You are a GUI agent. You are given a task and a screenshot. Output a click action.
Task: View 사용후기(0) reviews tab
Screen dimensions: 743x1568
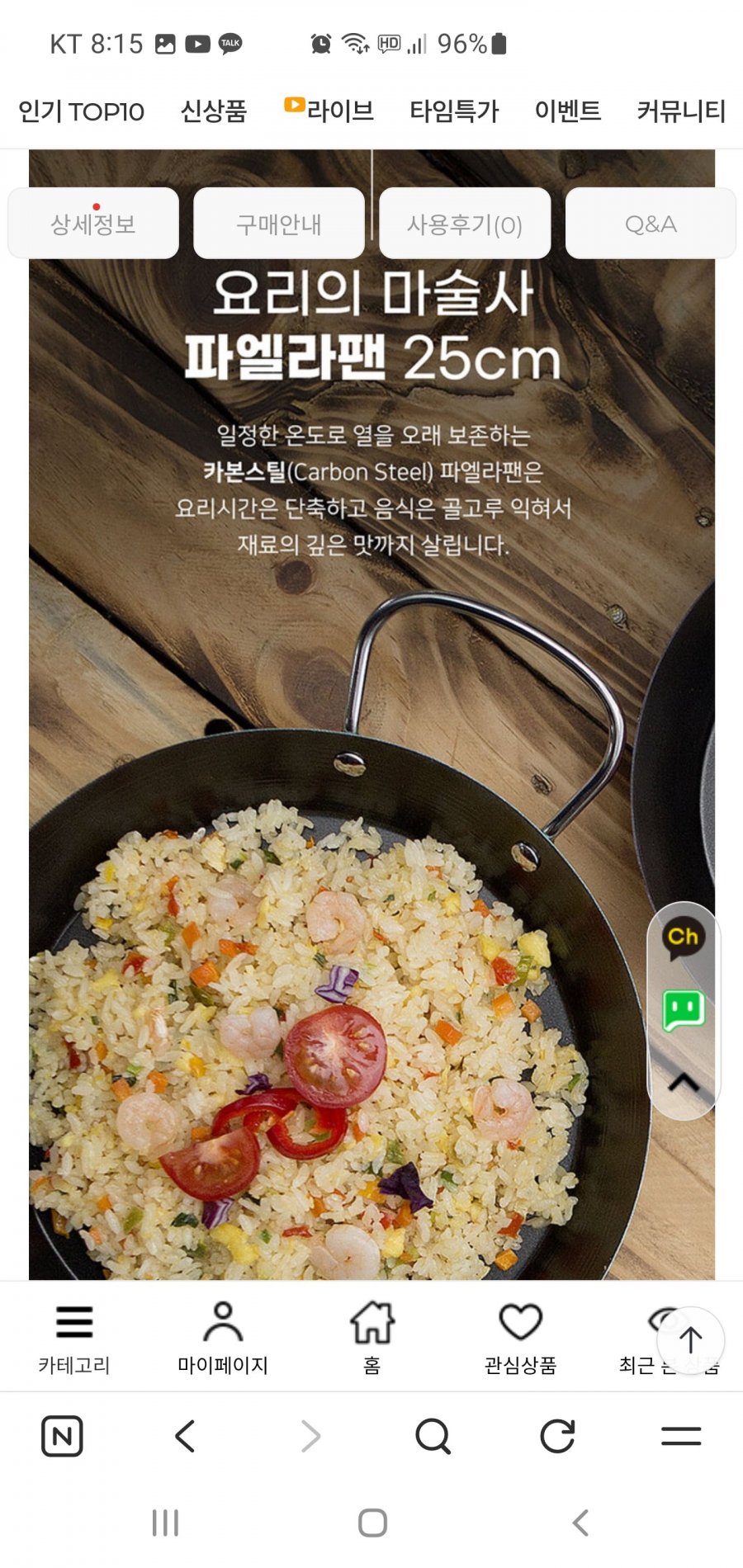pos(465,224)
